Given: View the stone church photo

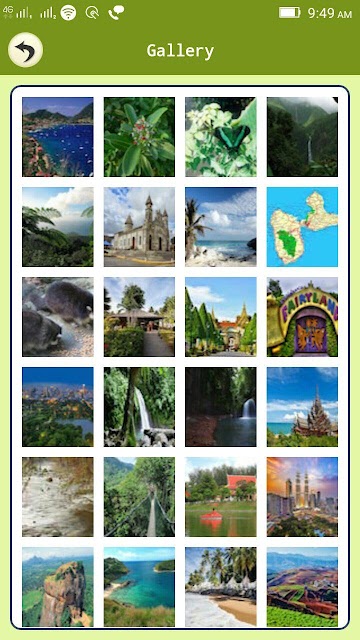Looking at the screenshot, I should (x=139, y=227).
